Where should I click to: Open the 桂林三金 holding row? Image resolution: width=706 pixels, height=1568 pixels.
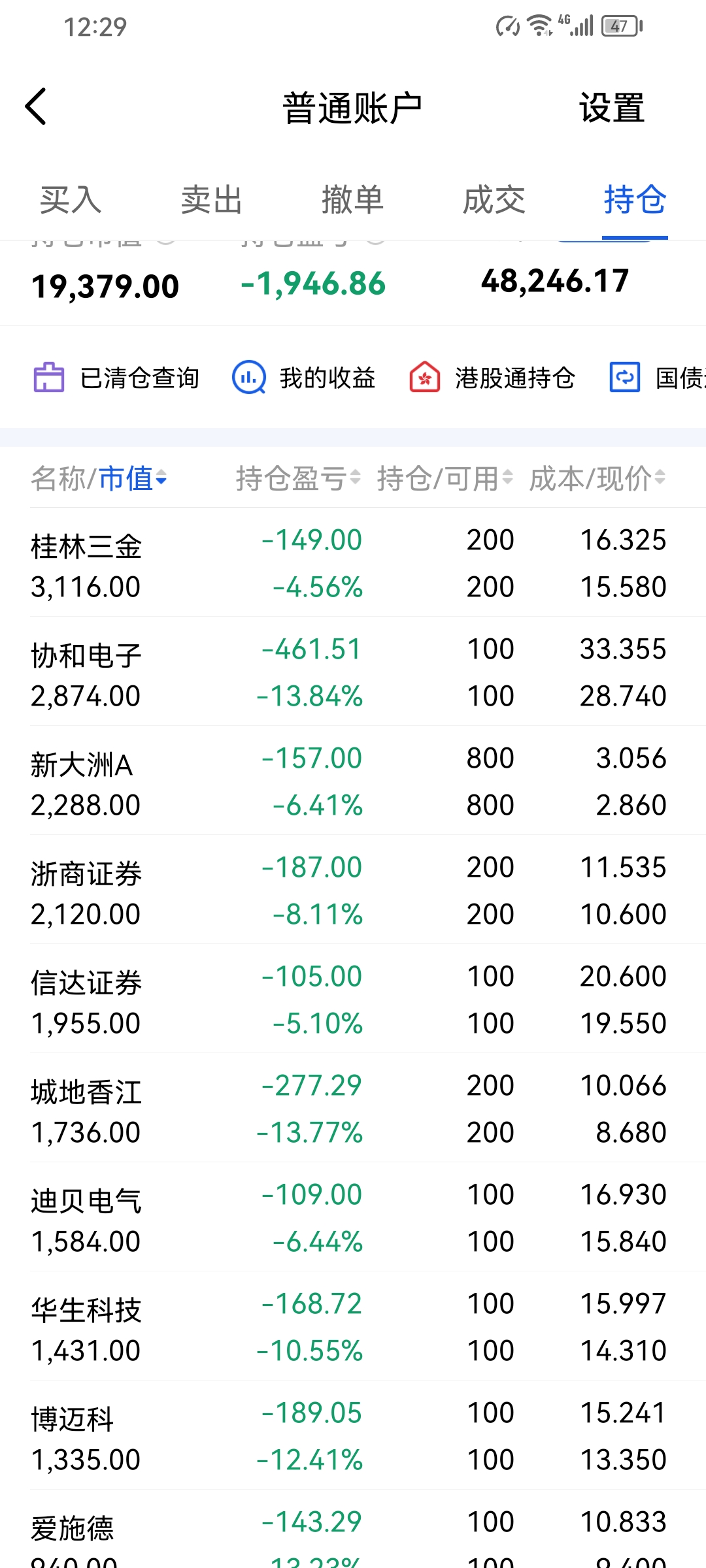pyautogui.click(x=353, y=563)
